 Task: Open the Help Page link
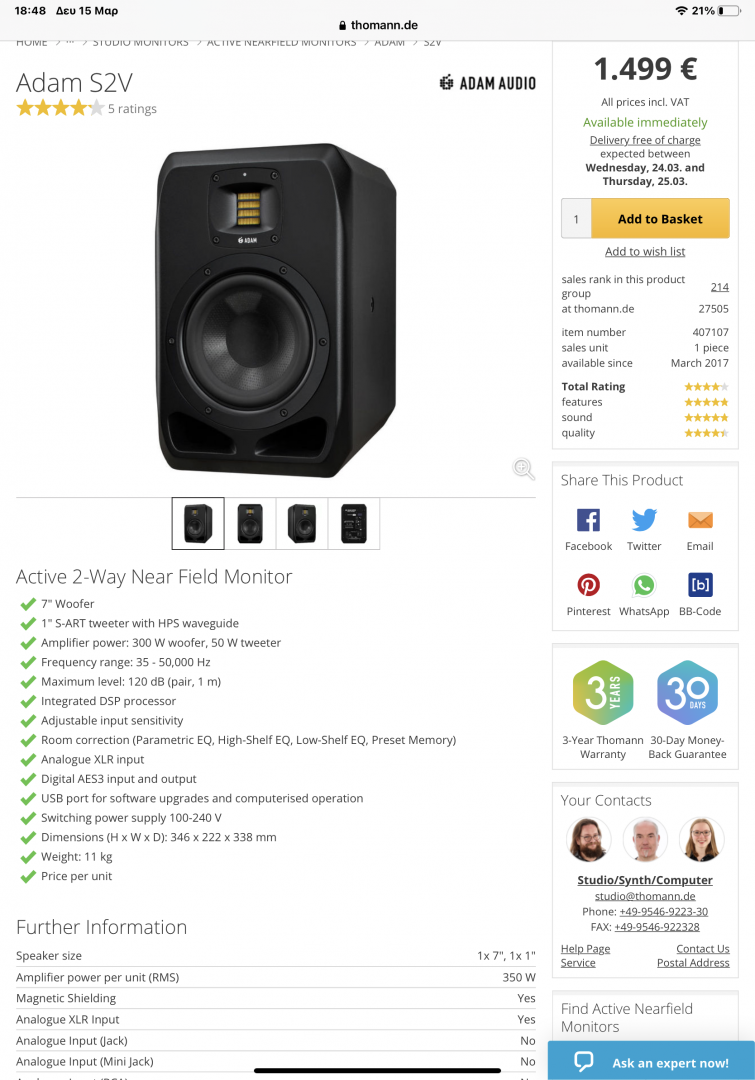coord(585,949)
